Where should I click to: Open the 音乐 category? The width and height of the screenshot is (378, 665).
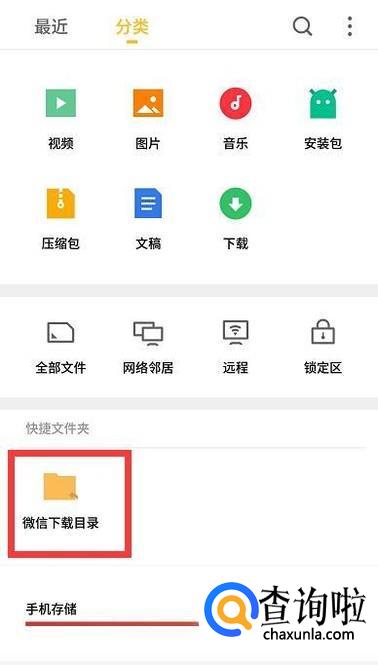pyautogui.click(x=235, y=120)
